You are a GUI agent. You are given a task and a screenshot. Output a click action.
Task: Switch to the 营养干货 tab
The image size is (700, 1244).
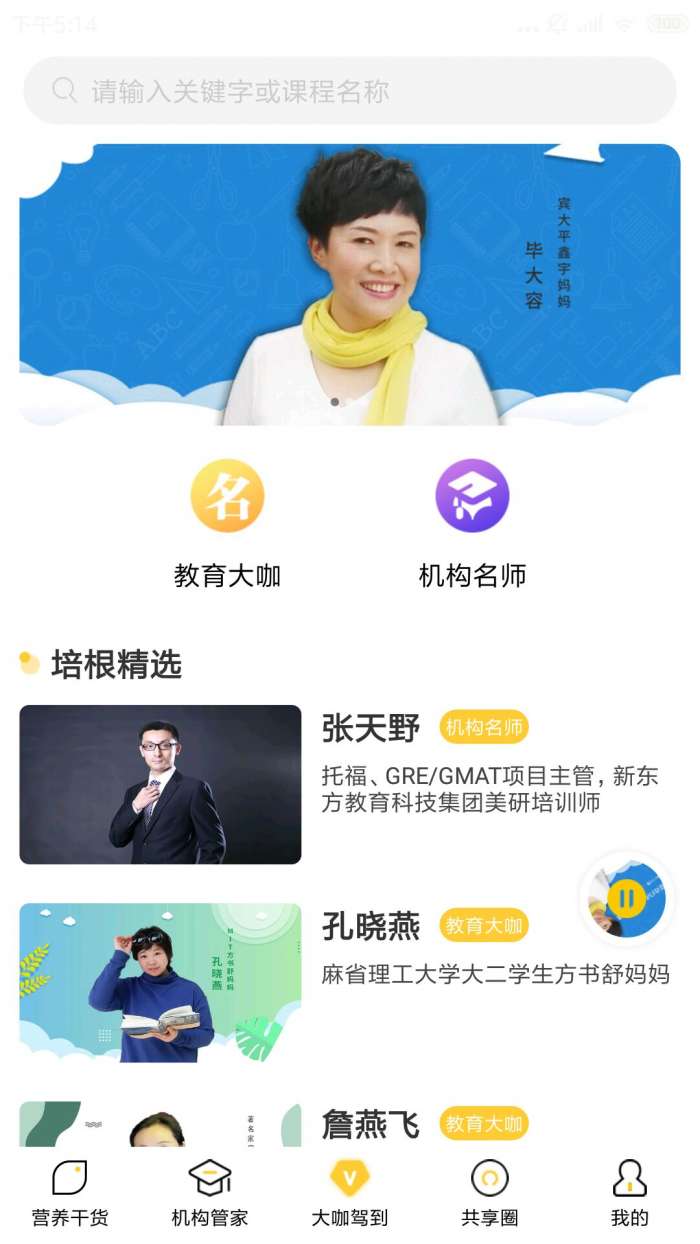(x=70, y=1192)
